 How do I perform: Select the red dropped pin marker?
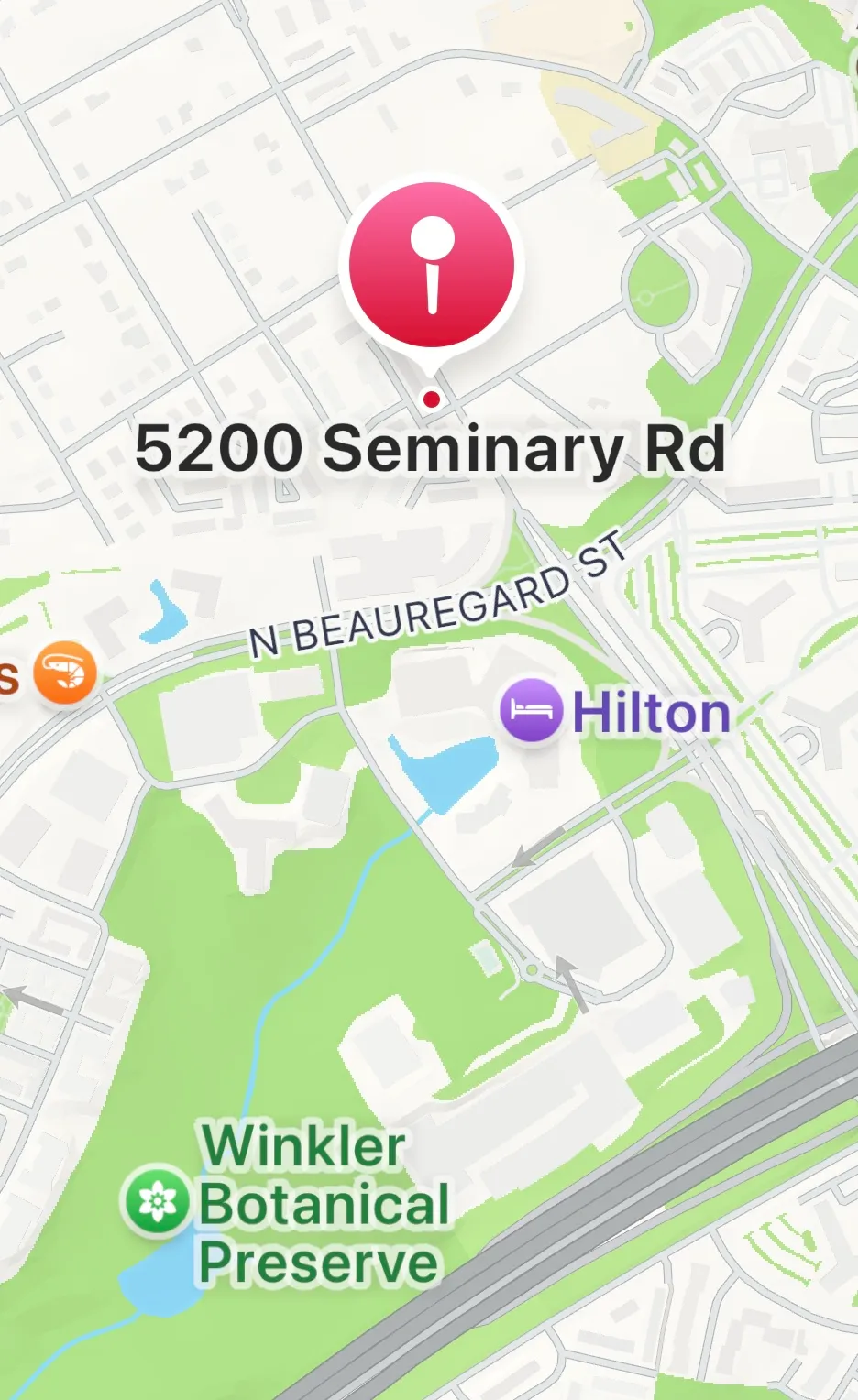point(431,266)
